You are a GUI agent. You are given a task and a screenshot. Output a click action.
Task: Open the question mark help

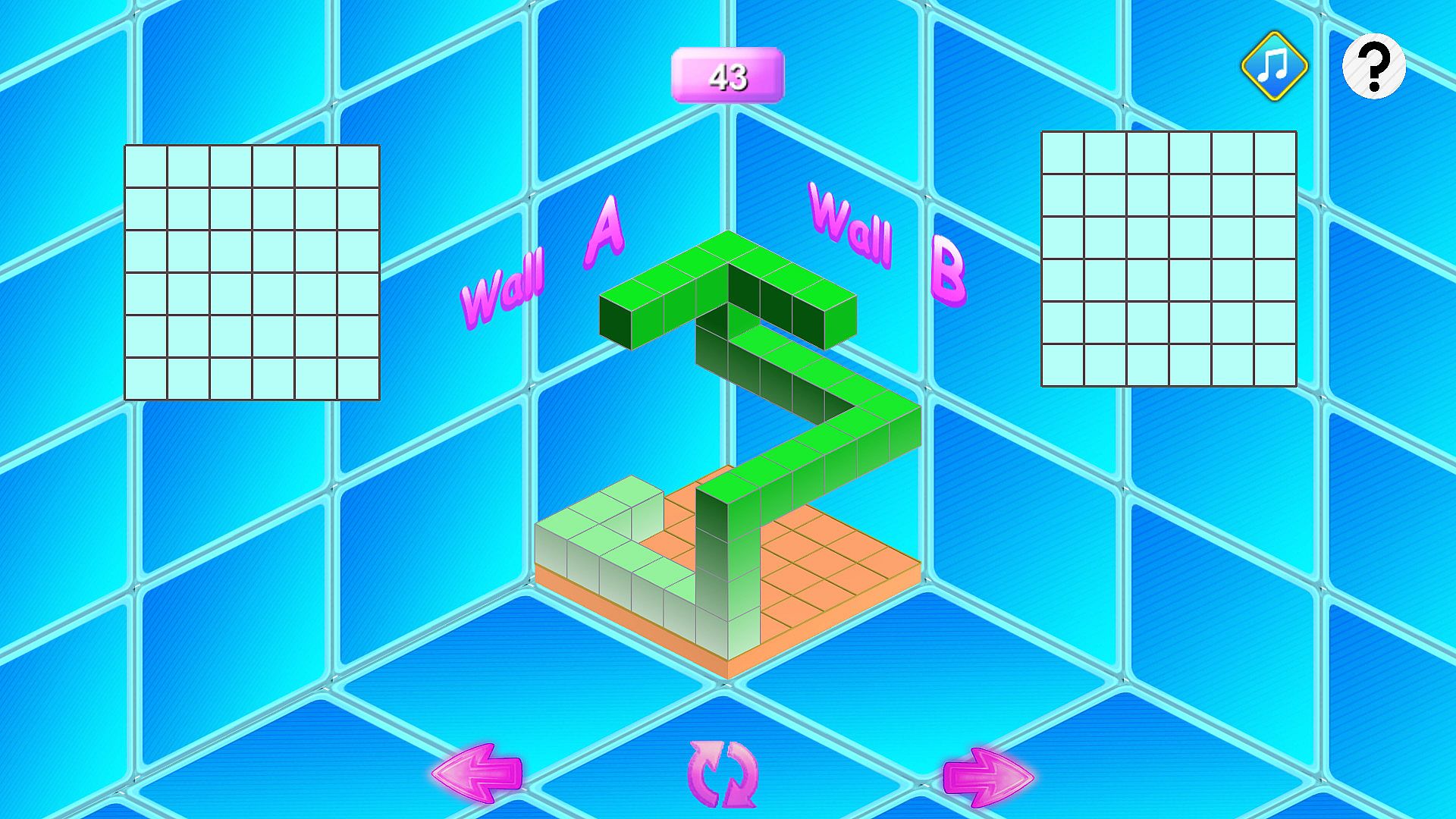pos(1373,66)
